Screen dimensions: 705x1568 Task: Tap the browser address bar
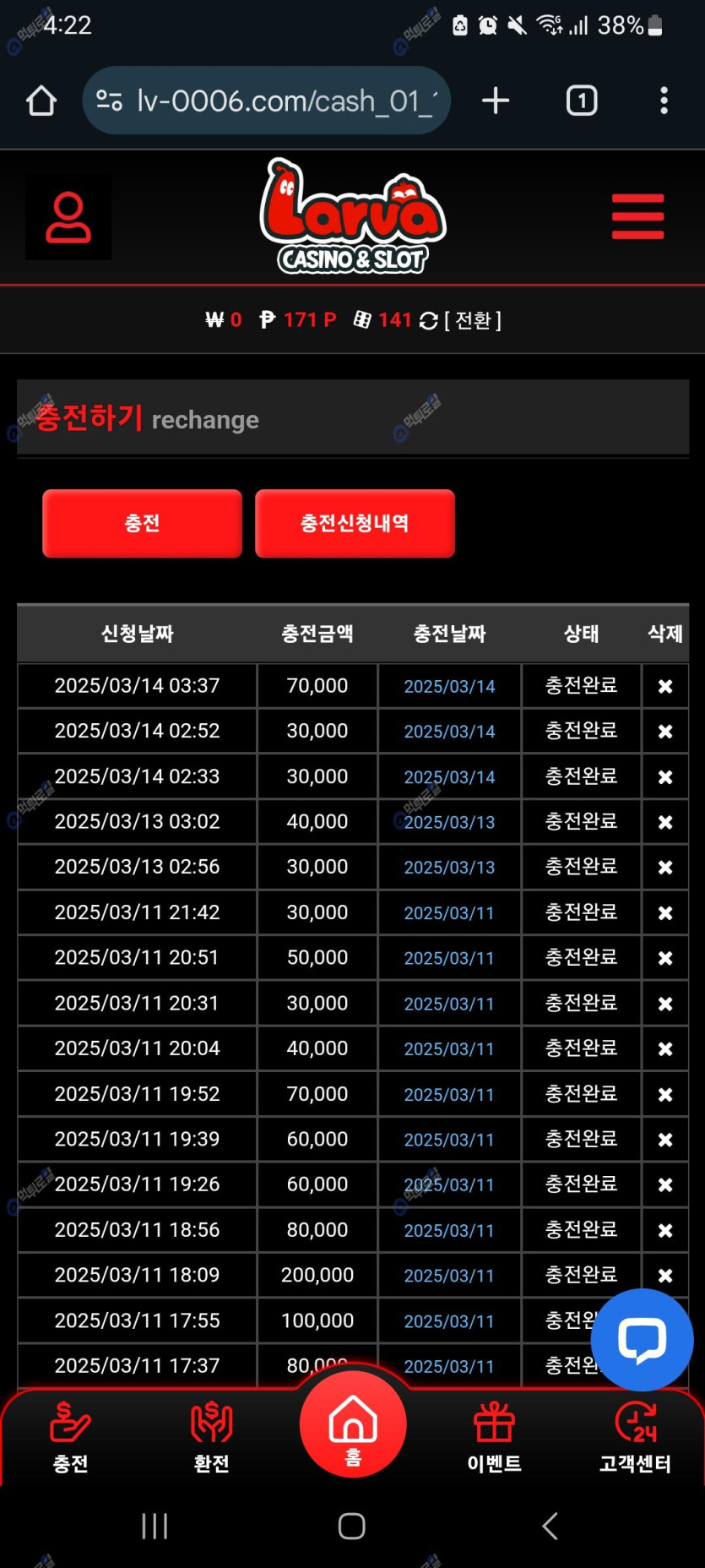(266, 101)
